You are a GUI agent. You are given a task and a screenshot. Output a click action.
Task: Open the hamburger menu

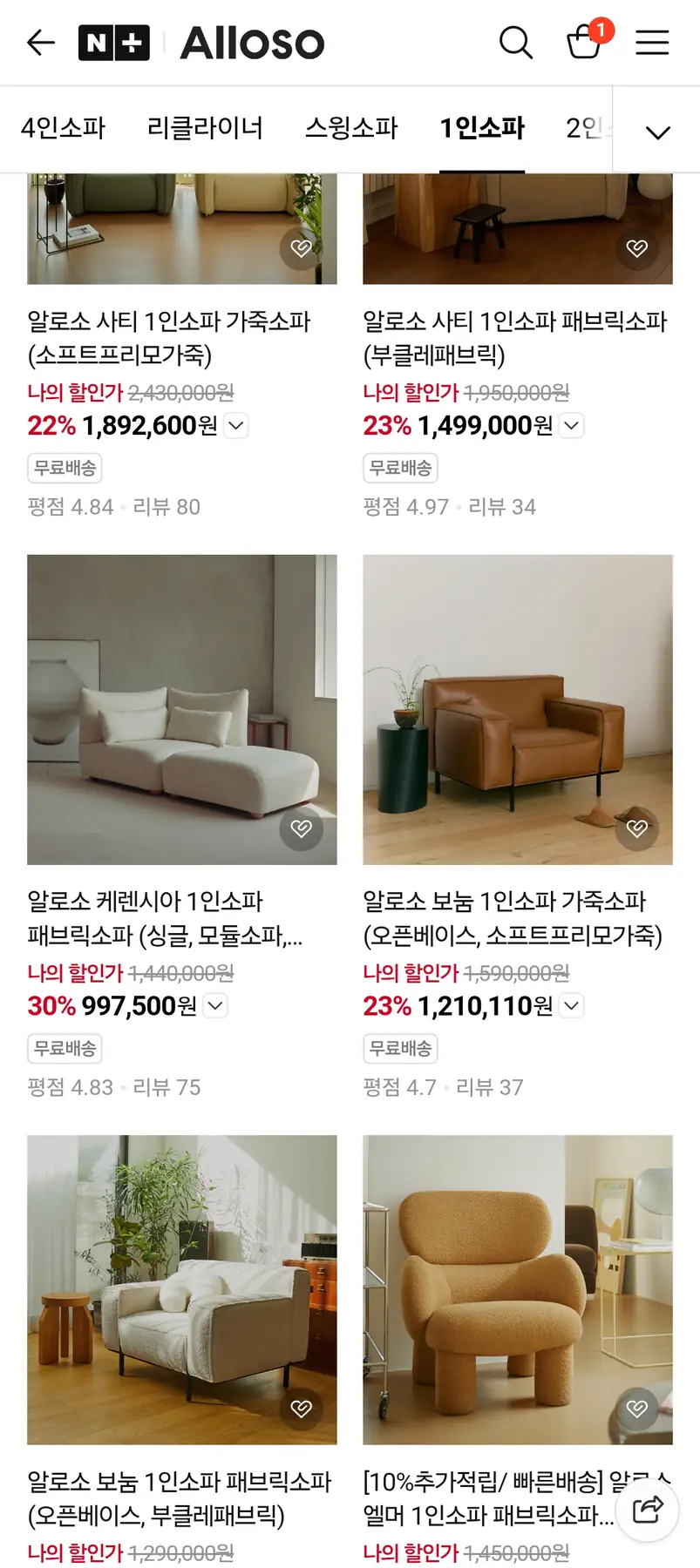[651, 42]
